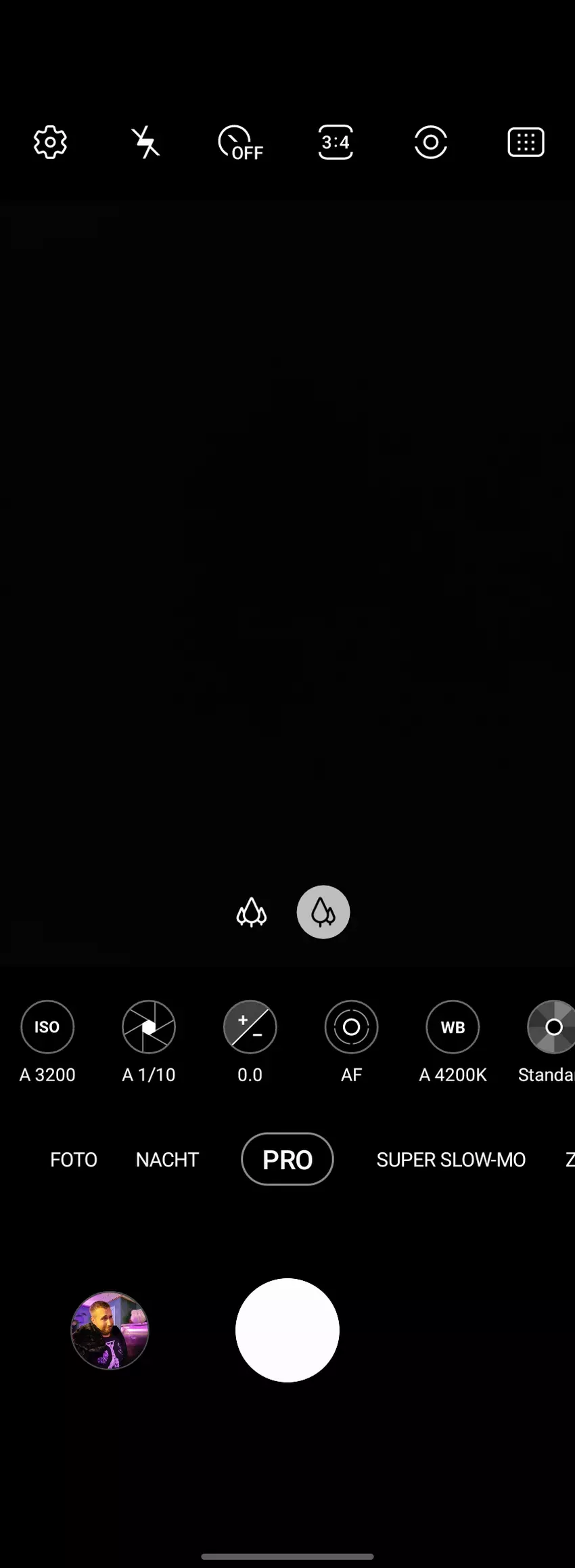Switch to FOTO mode

[x=74, y=1160]
